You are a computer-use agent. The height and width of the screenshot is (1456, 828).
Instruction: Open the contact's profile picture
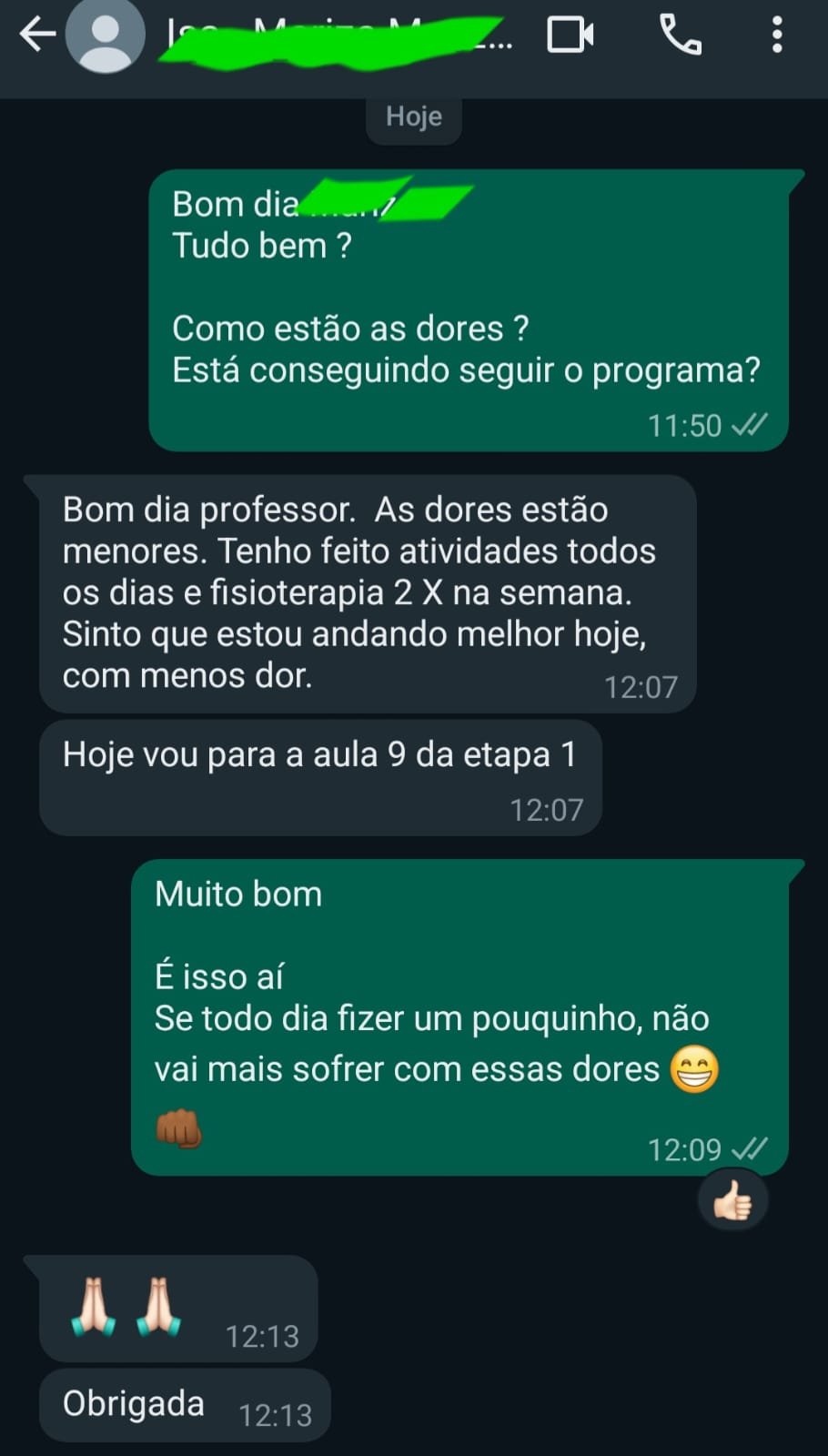[x=106, y=35]
